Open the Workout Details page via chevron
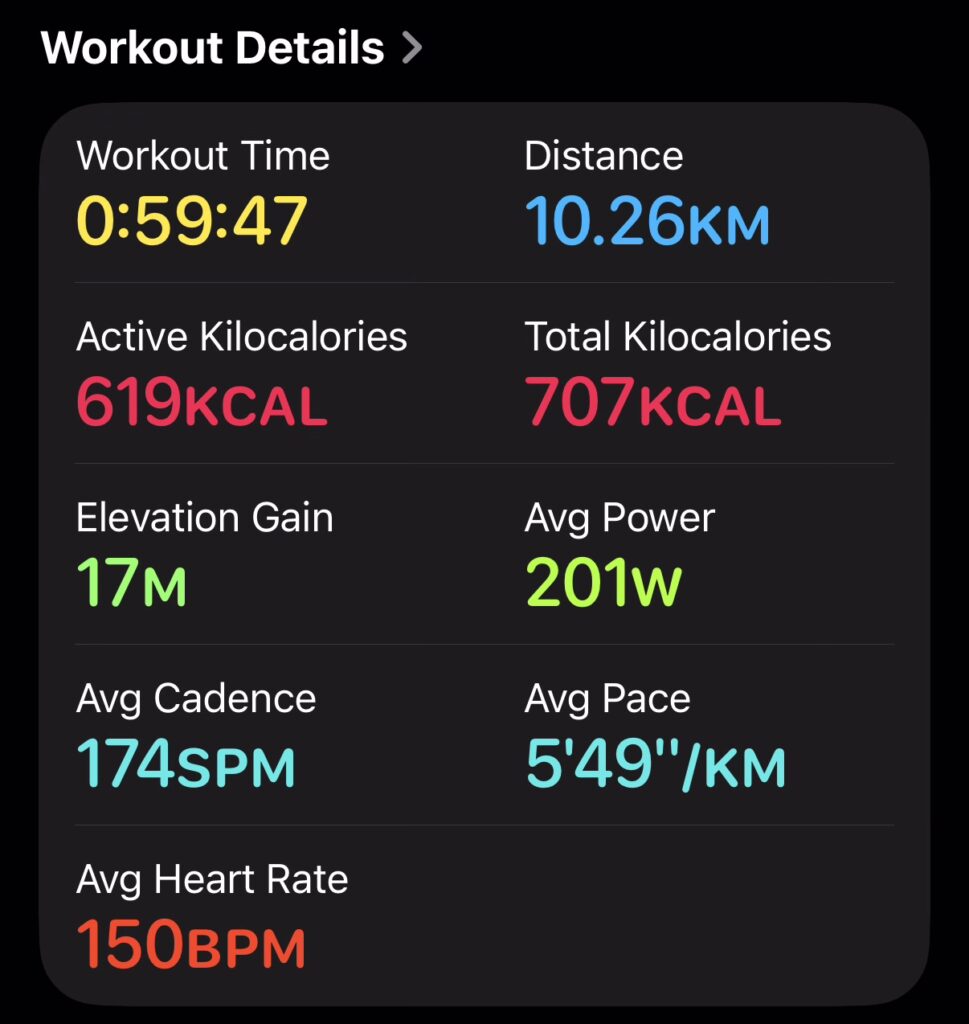969x1024 pixels. tap(414, 46)
